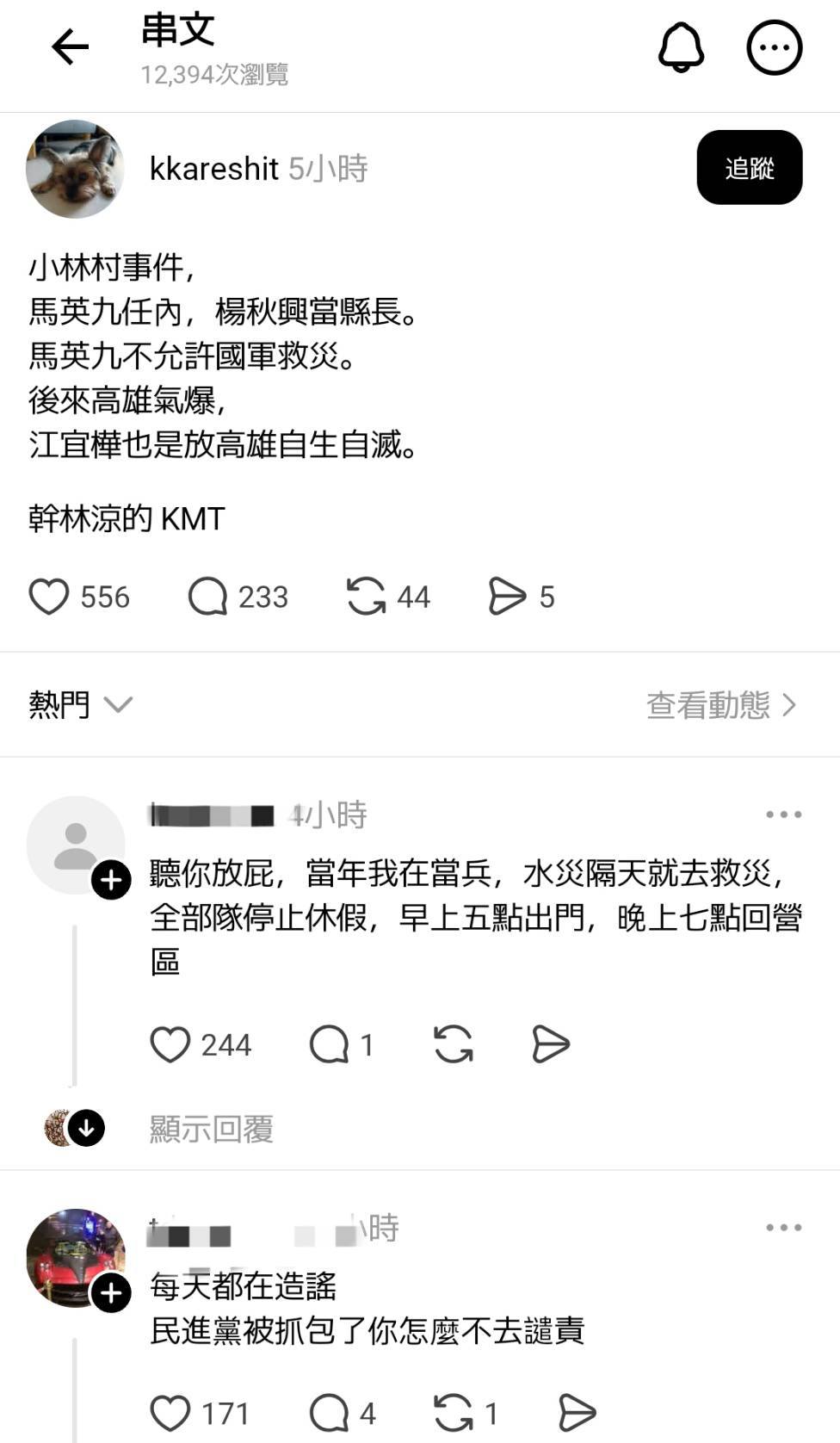Like kkareshit's post

(50, 597)
